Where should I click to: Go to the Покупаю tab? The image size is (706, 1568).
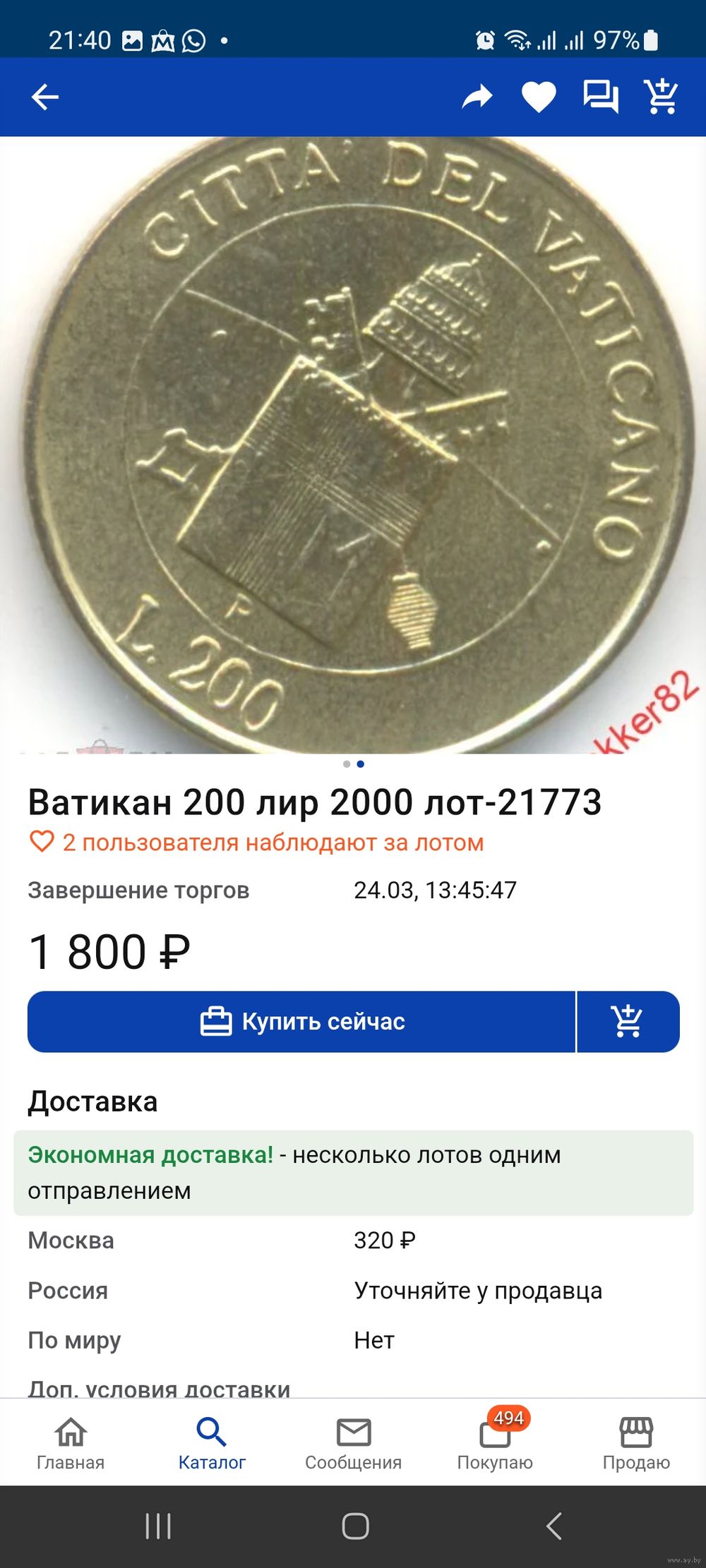[x=495, y=1445]
